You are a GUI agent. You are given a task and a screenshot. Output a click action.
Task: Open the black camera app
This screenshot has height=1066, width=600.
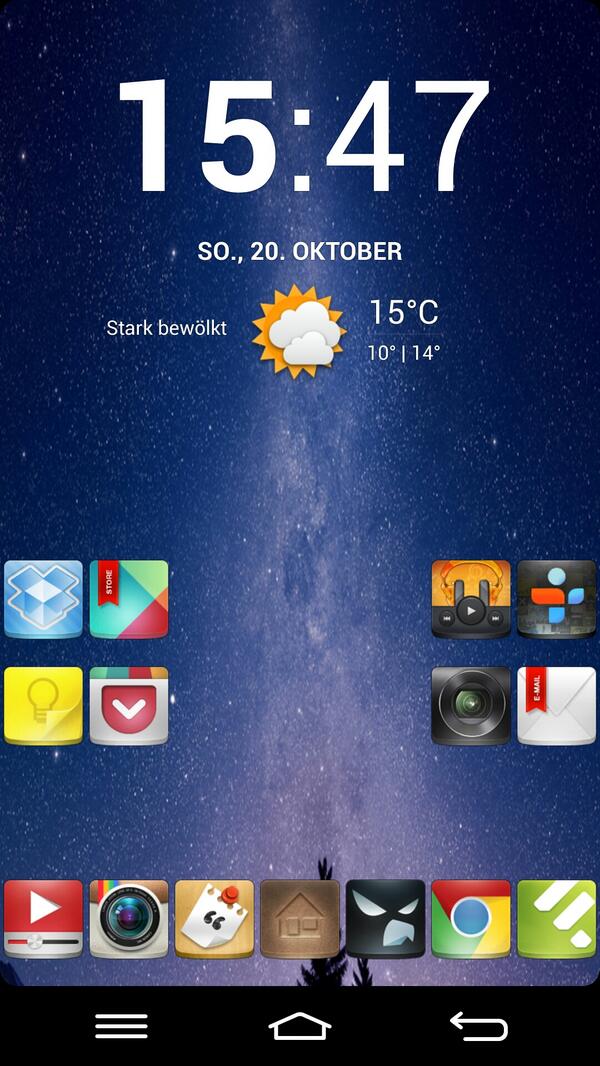click(471, 706)
